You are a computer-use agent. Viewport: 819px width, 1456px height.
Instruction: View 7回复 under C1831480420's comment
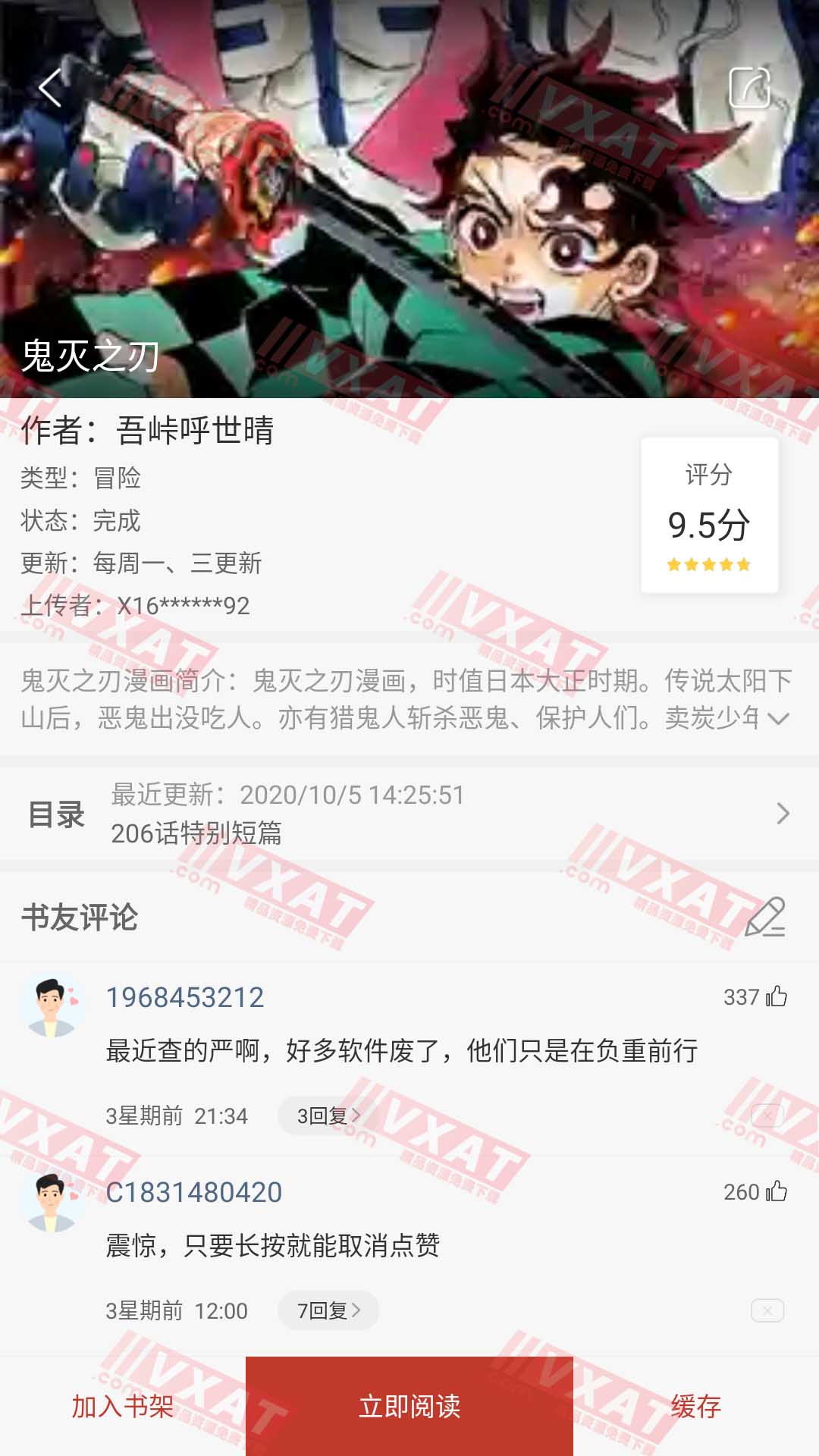click(x=328, y=1310)
